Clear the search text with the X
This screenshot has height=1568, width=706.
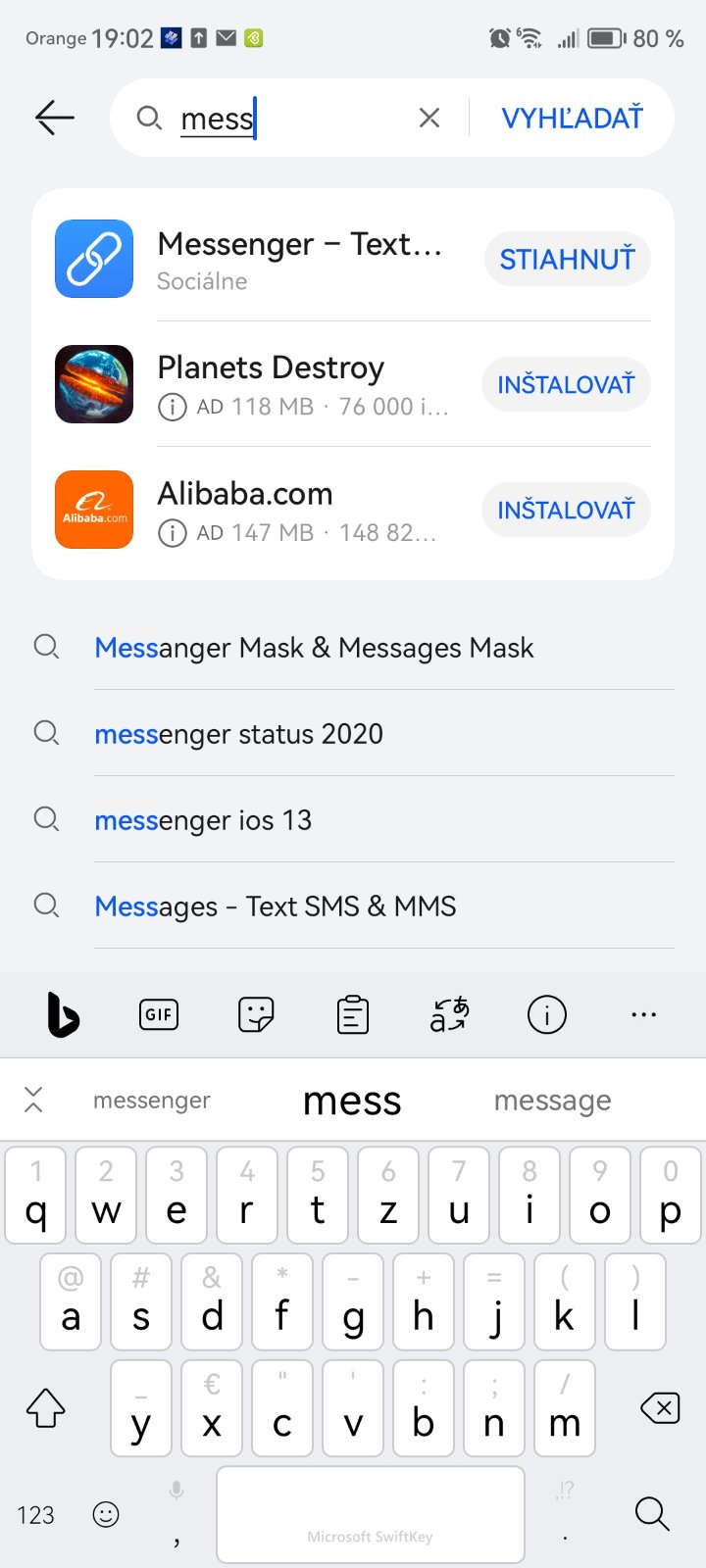(429, 118)
